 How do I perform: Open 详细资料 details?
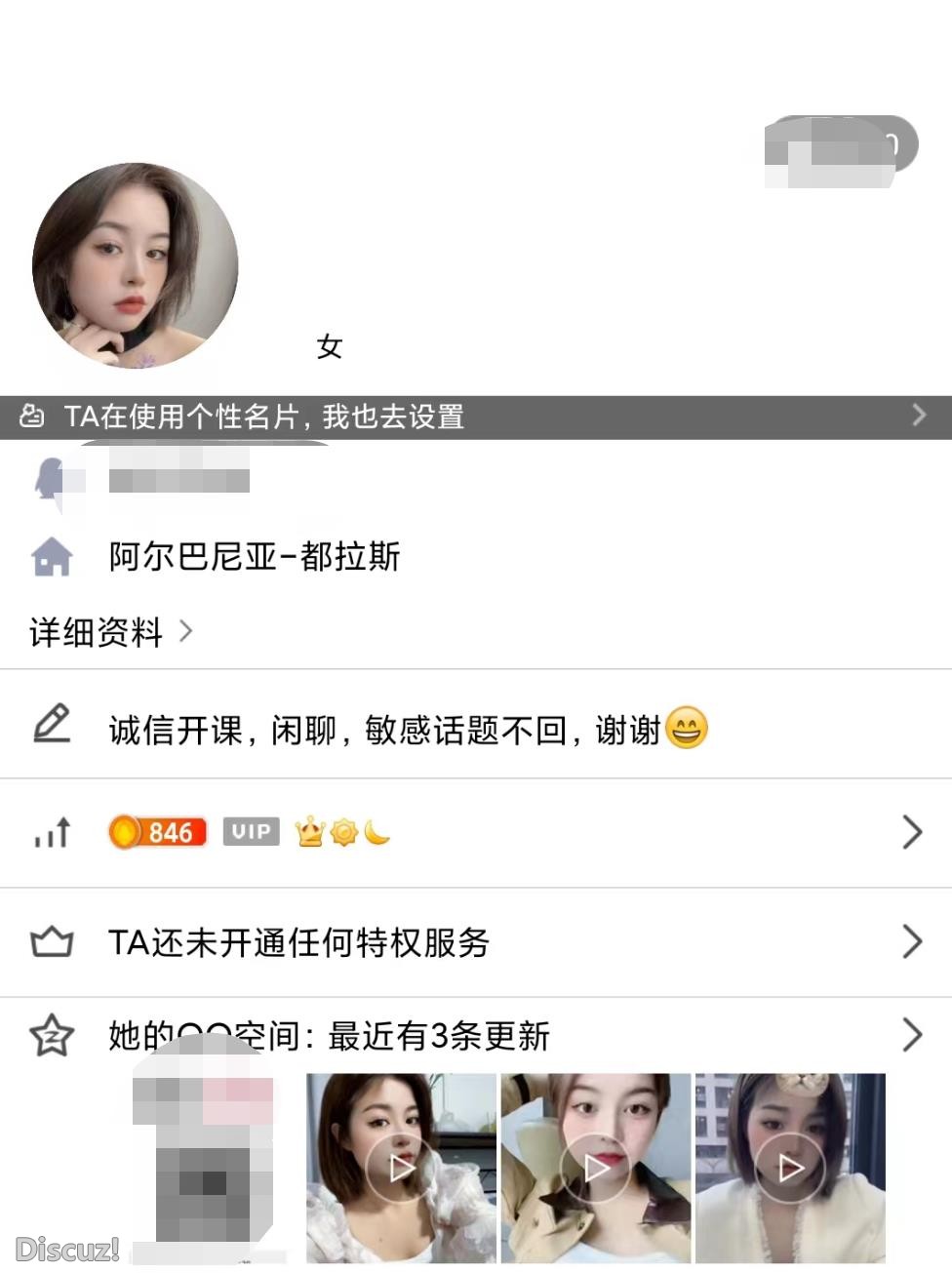pos(110,633)
